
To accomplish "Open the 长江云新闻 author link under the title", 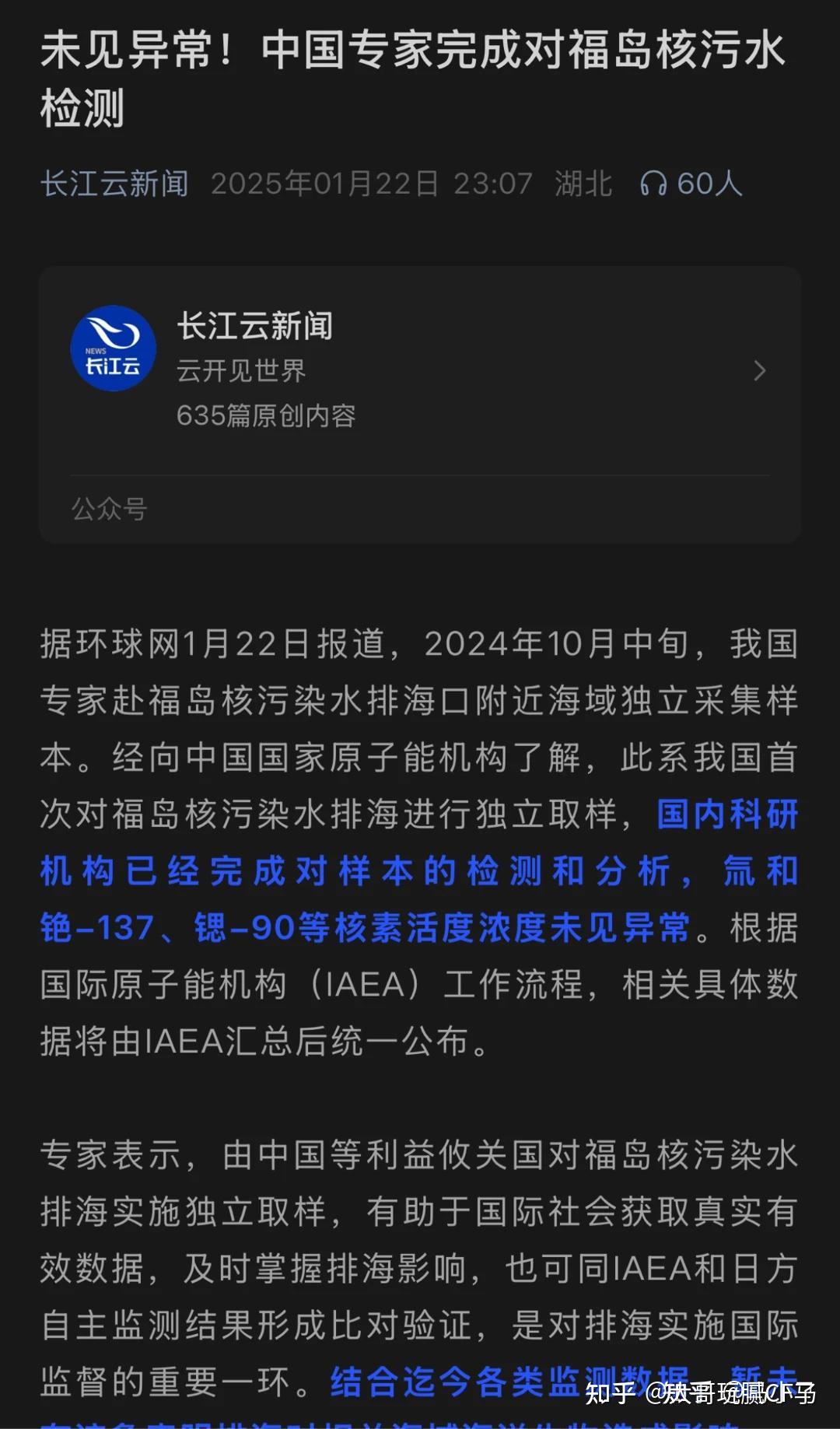I will [x=114, y=184].
